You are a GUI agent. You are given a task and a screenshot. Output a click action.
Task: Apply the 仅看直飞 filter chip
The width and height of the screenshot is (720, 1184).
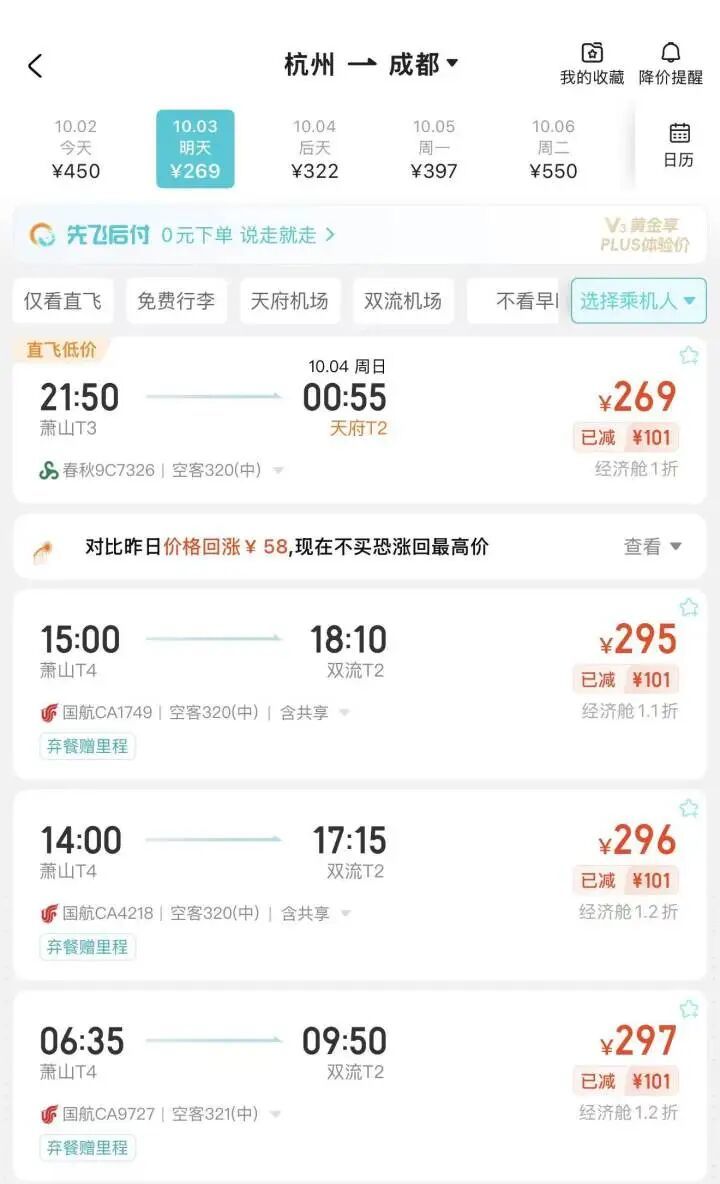tap(63, 301)
